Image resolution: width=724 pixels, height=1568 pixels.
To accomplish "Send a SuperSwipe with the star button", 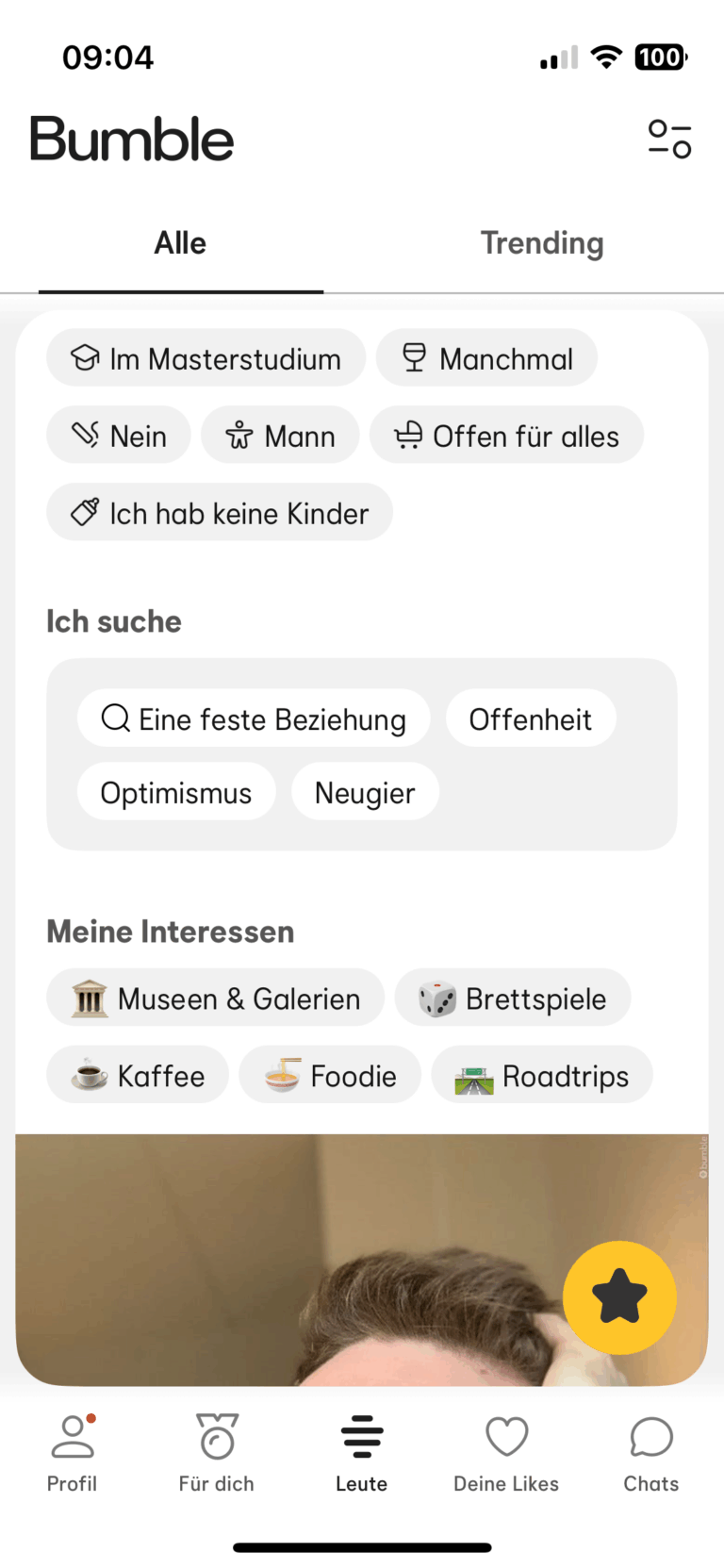I will [x=619, y=1297].
